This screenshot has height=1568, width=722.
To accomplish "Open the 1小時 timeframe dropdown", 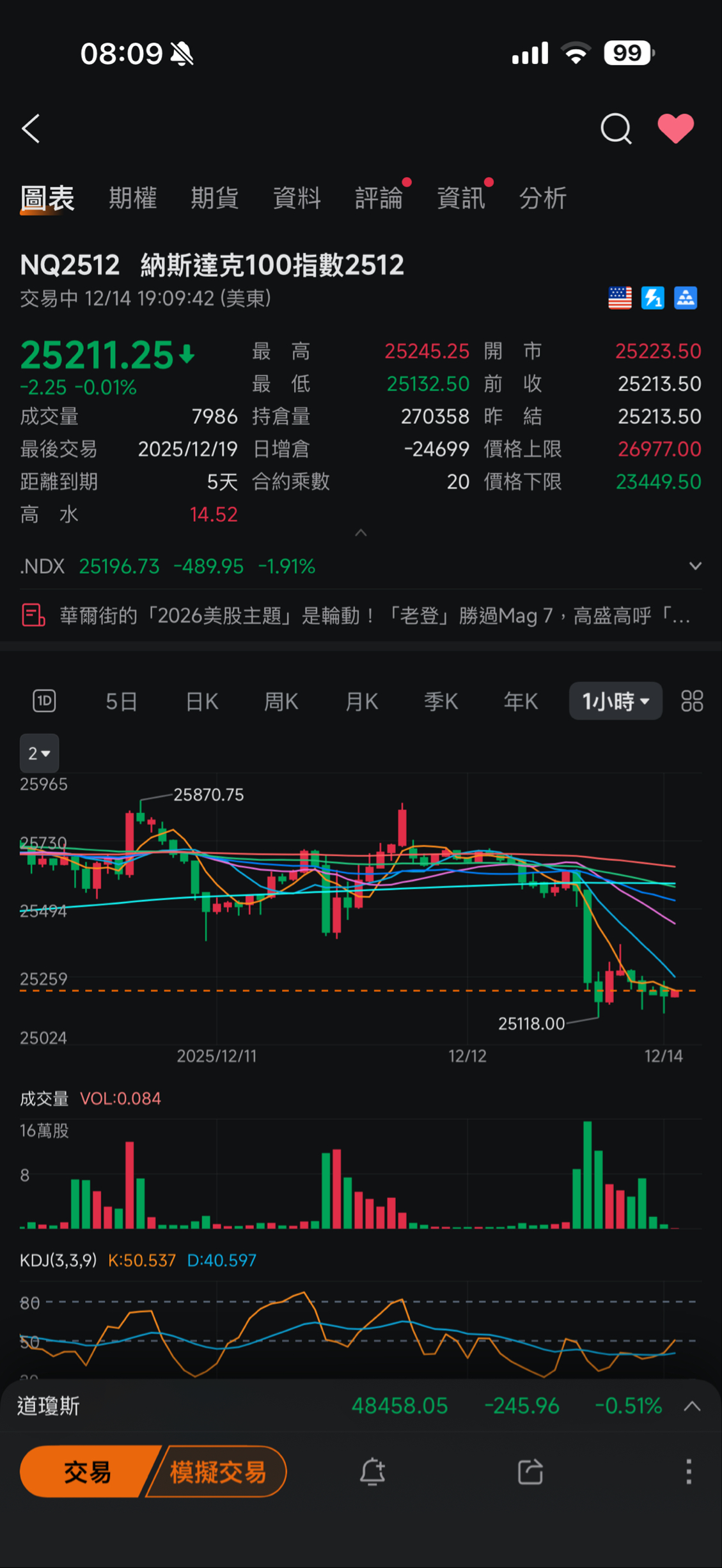I will click(x=614, y=701).
